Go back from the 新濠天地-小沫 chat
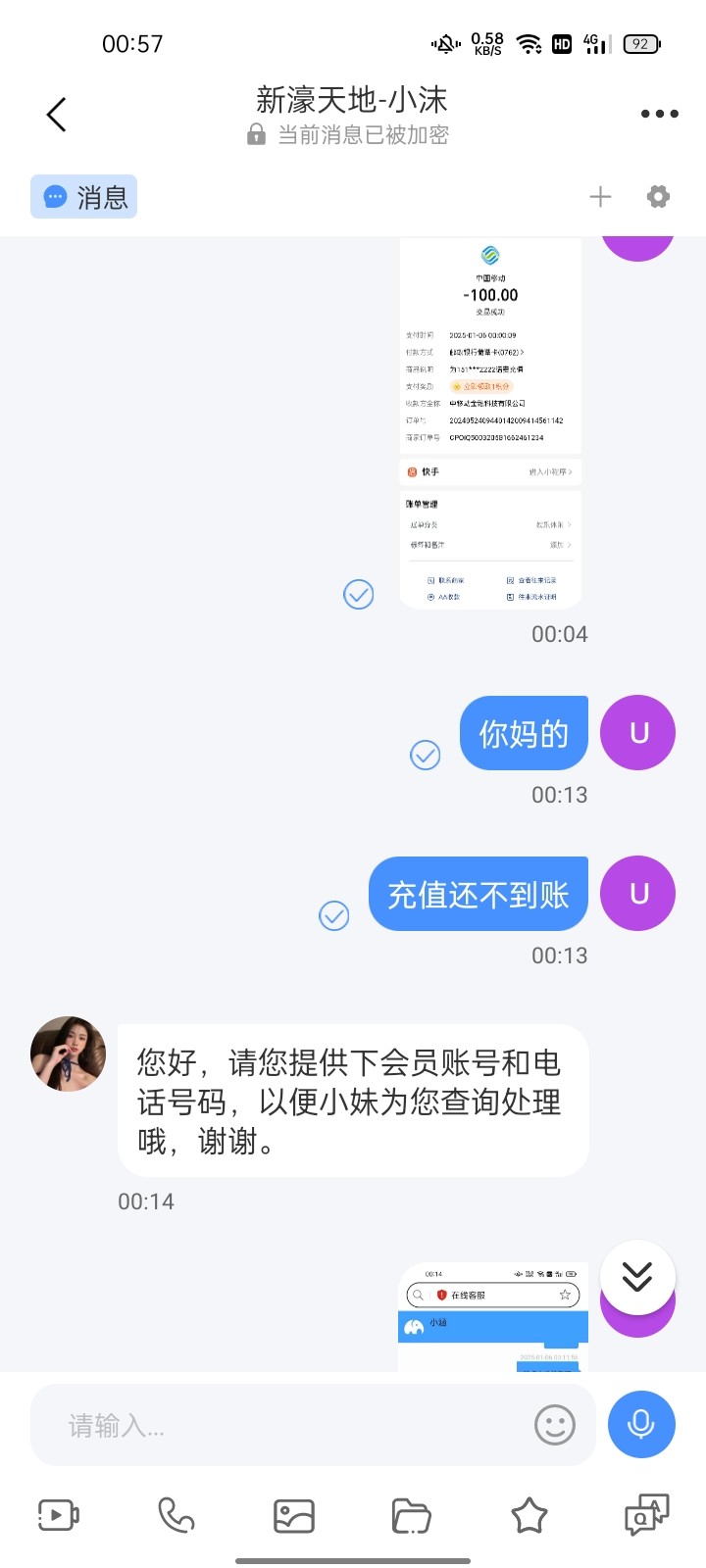This screenshot has height=1568, width=706. [57, 115]
